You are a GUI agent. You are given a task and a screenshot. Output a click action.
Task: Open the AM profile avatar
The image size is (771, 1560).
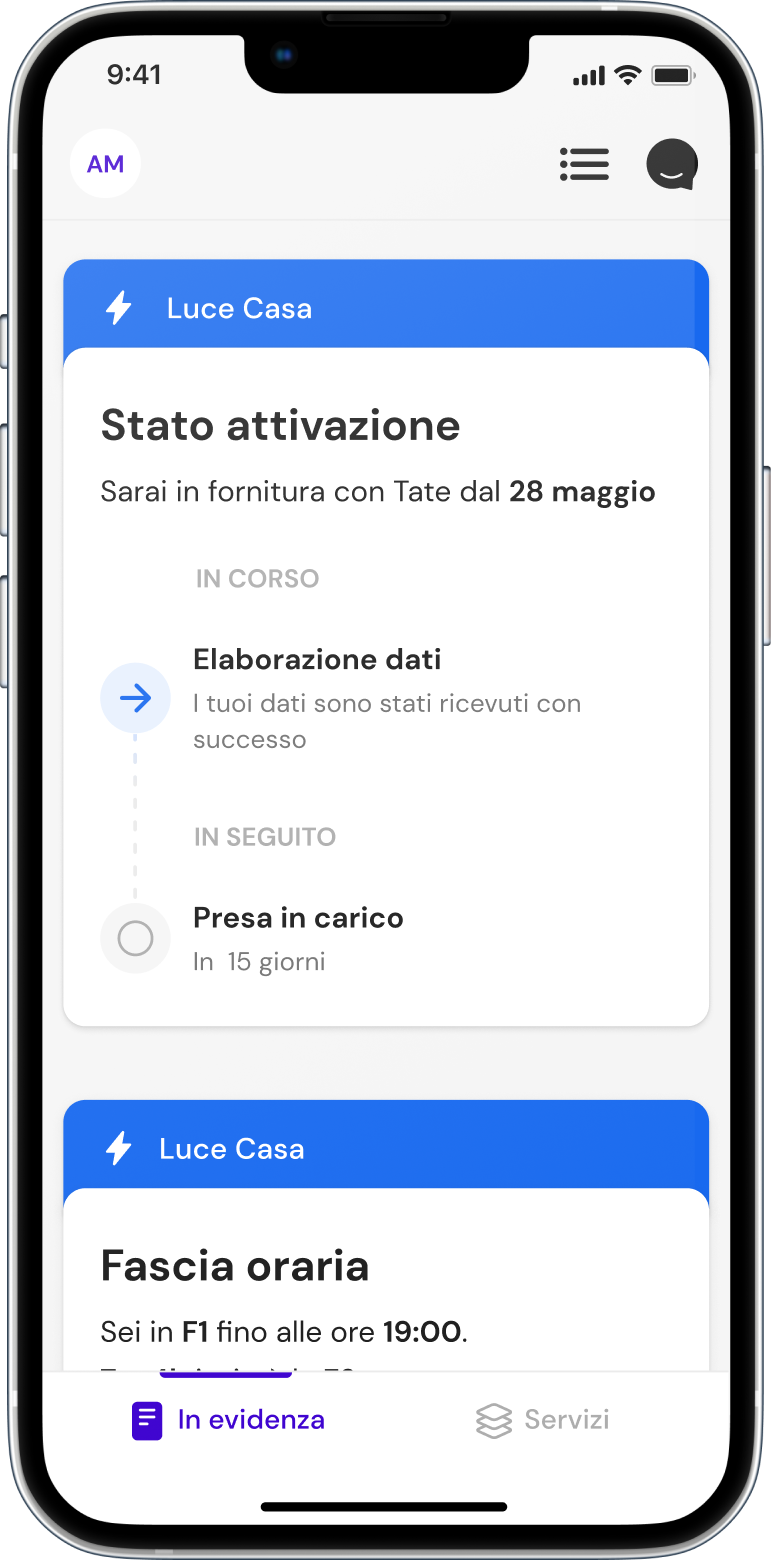tap(105, 164)
